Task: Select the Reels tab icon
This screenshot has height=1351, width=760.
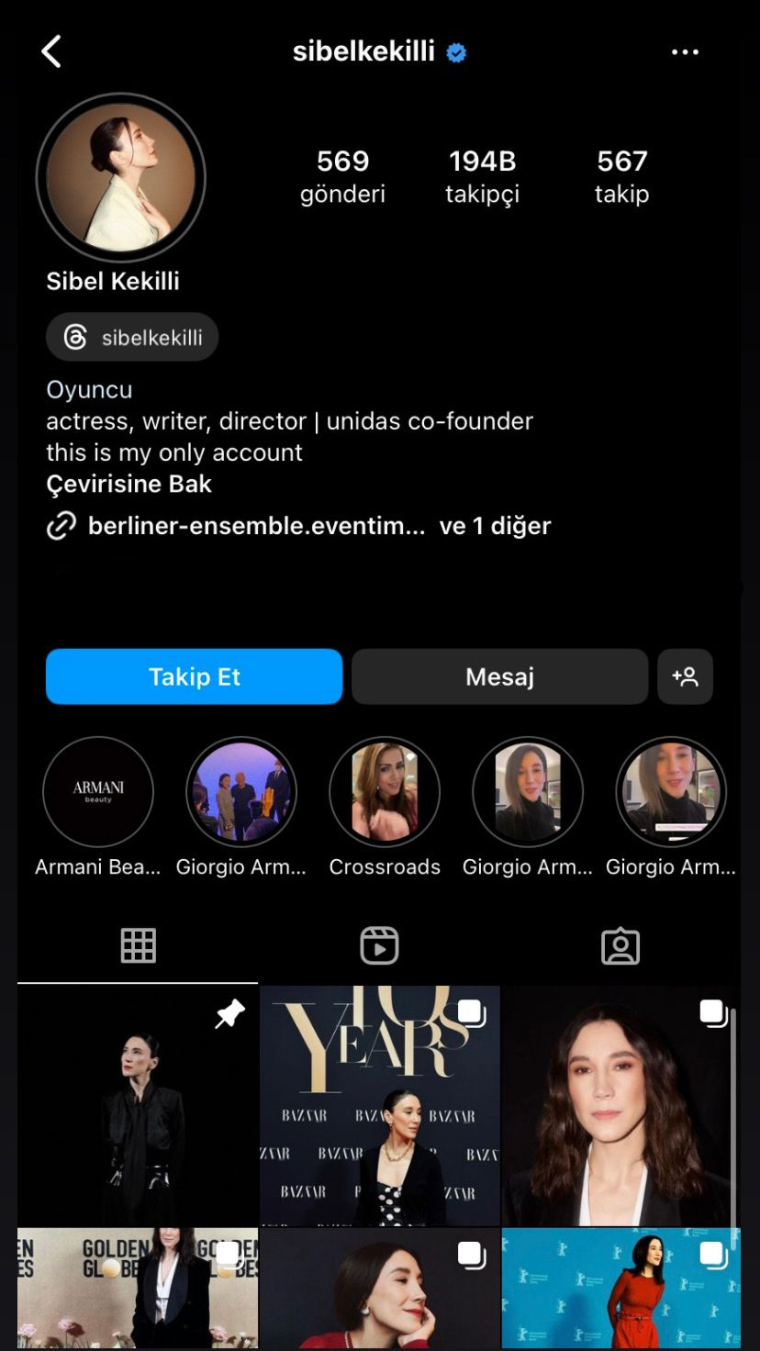Action: coord(379,944)
